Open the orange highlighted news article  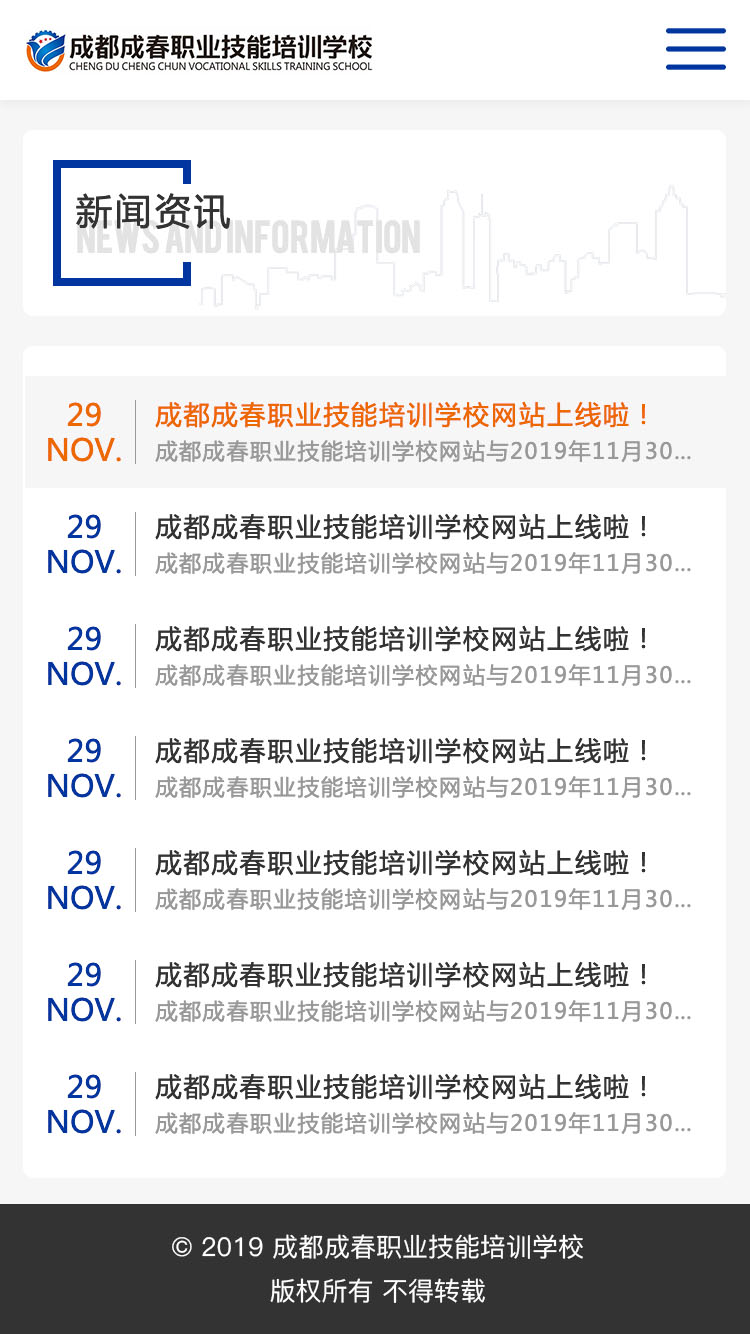403,416
